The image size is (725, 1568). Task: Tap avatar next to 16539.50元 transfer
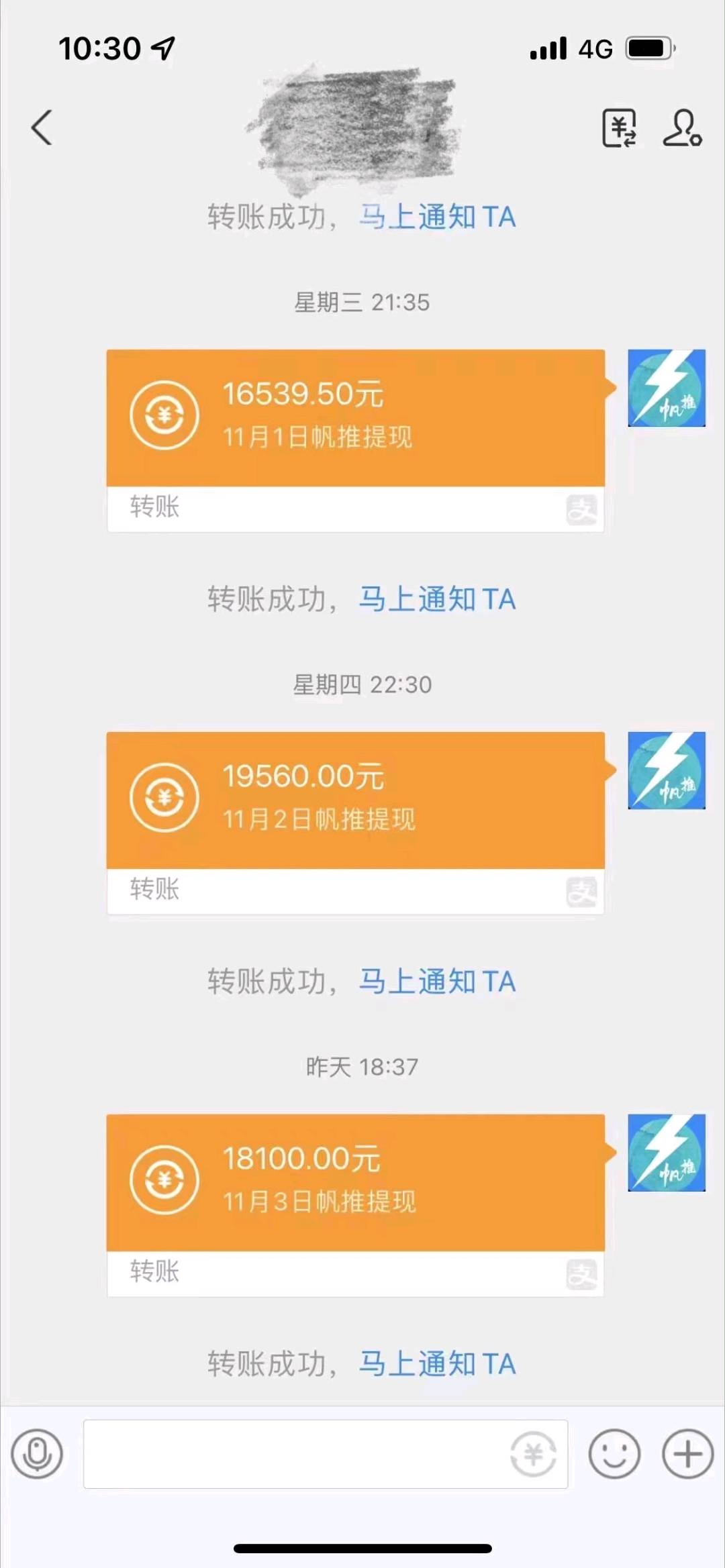(x=667, y=388)
